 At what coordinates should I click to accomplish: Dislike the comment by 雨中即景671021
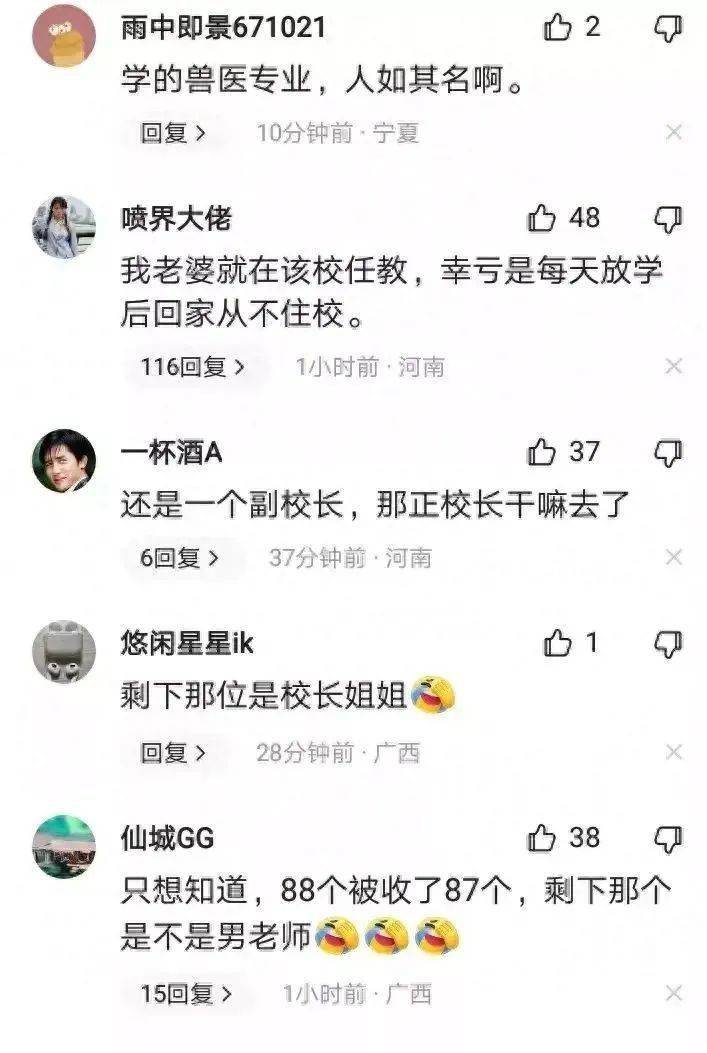coord(668,28)
